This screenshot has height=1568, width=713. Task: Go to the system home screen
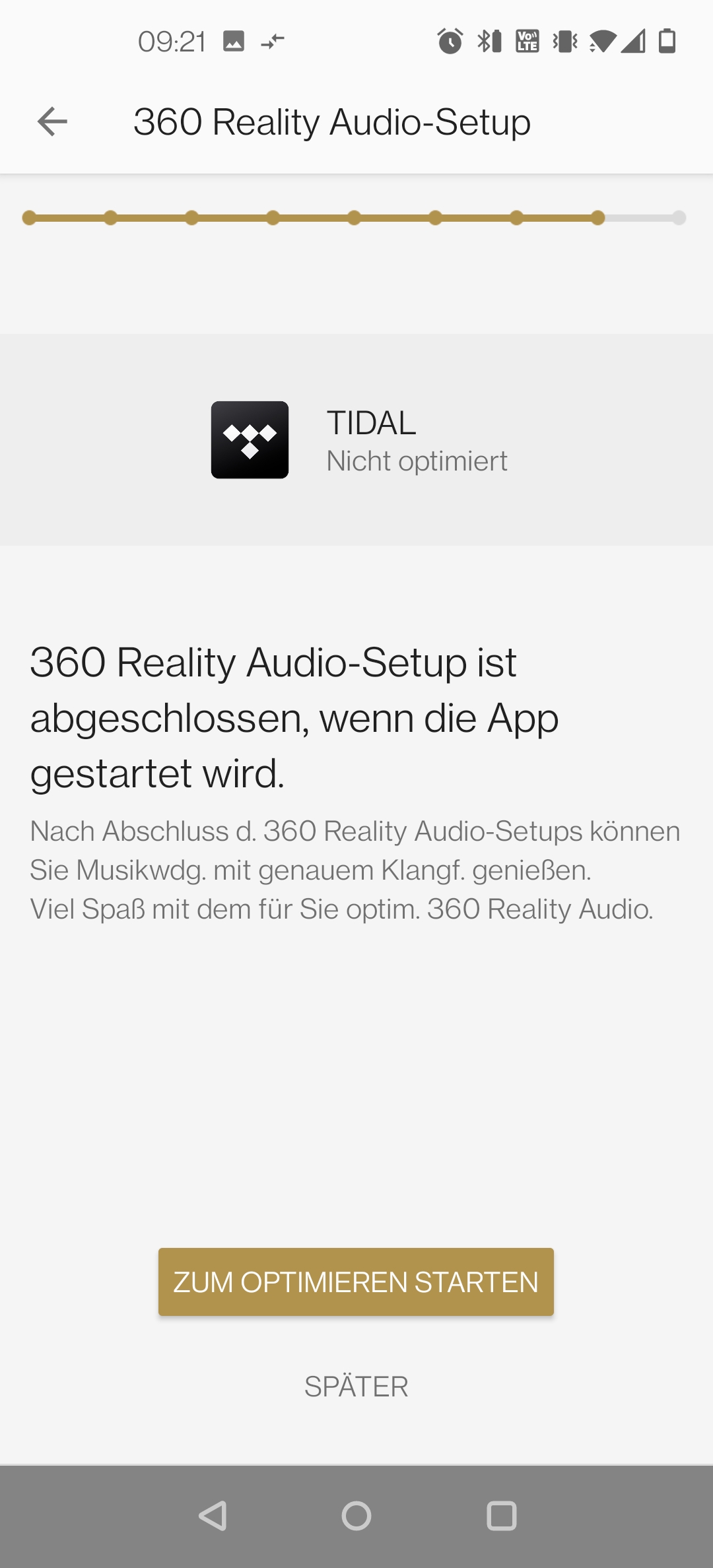[x=356, y=1515]
